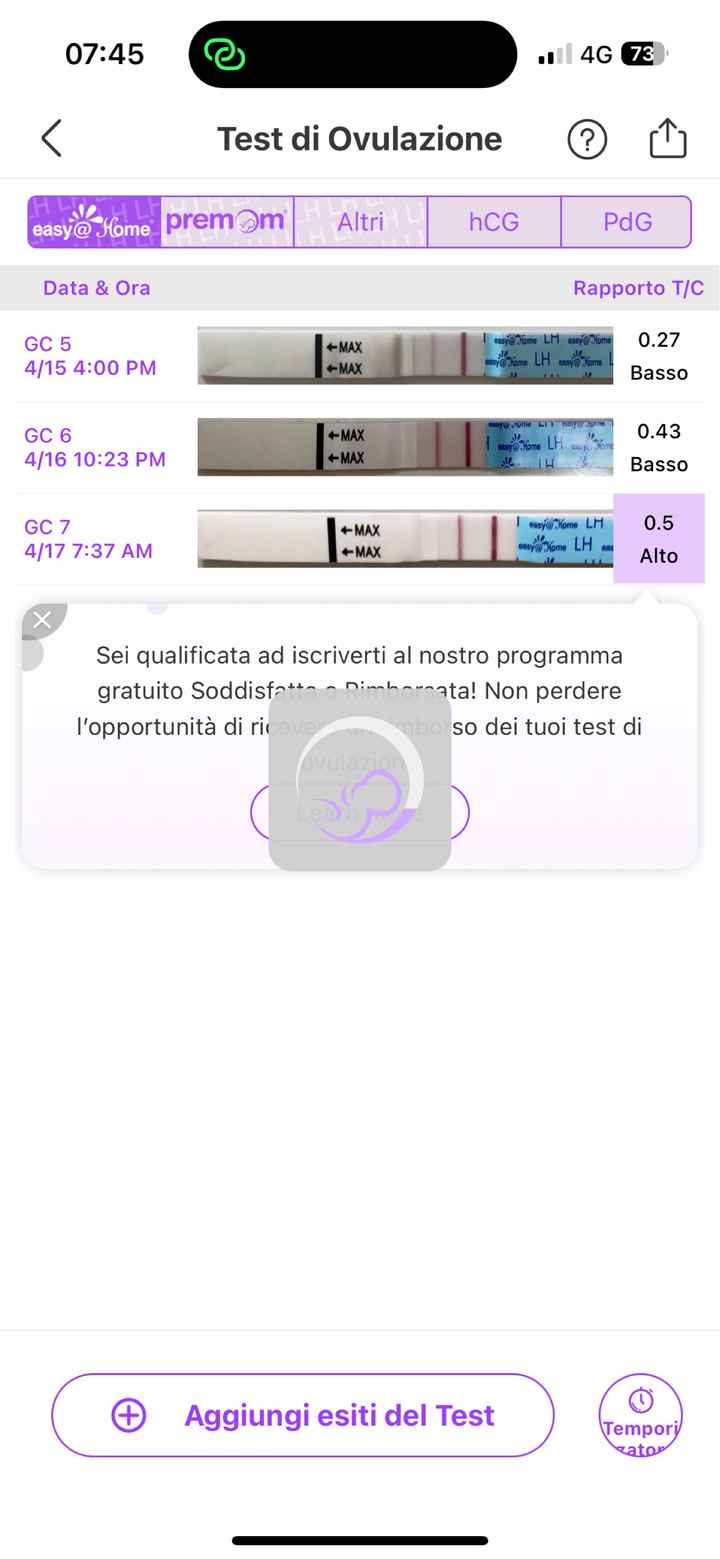The height and width of the screenshot is (1559, 720).
Task: Open the Temporizzatore timer icon
Action: [x=641, y=1414]
